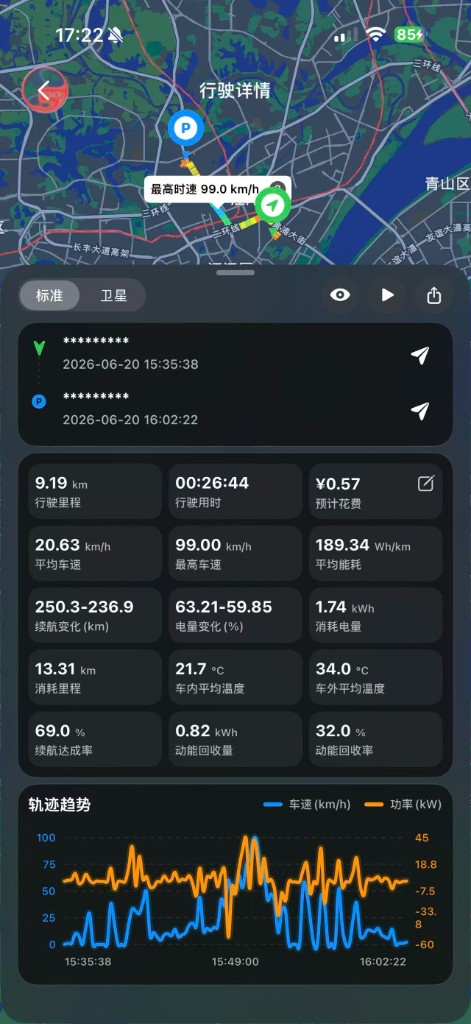Go back using the back arrow
The width and height of the screenshot is (471, 1024).
42,91
